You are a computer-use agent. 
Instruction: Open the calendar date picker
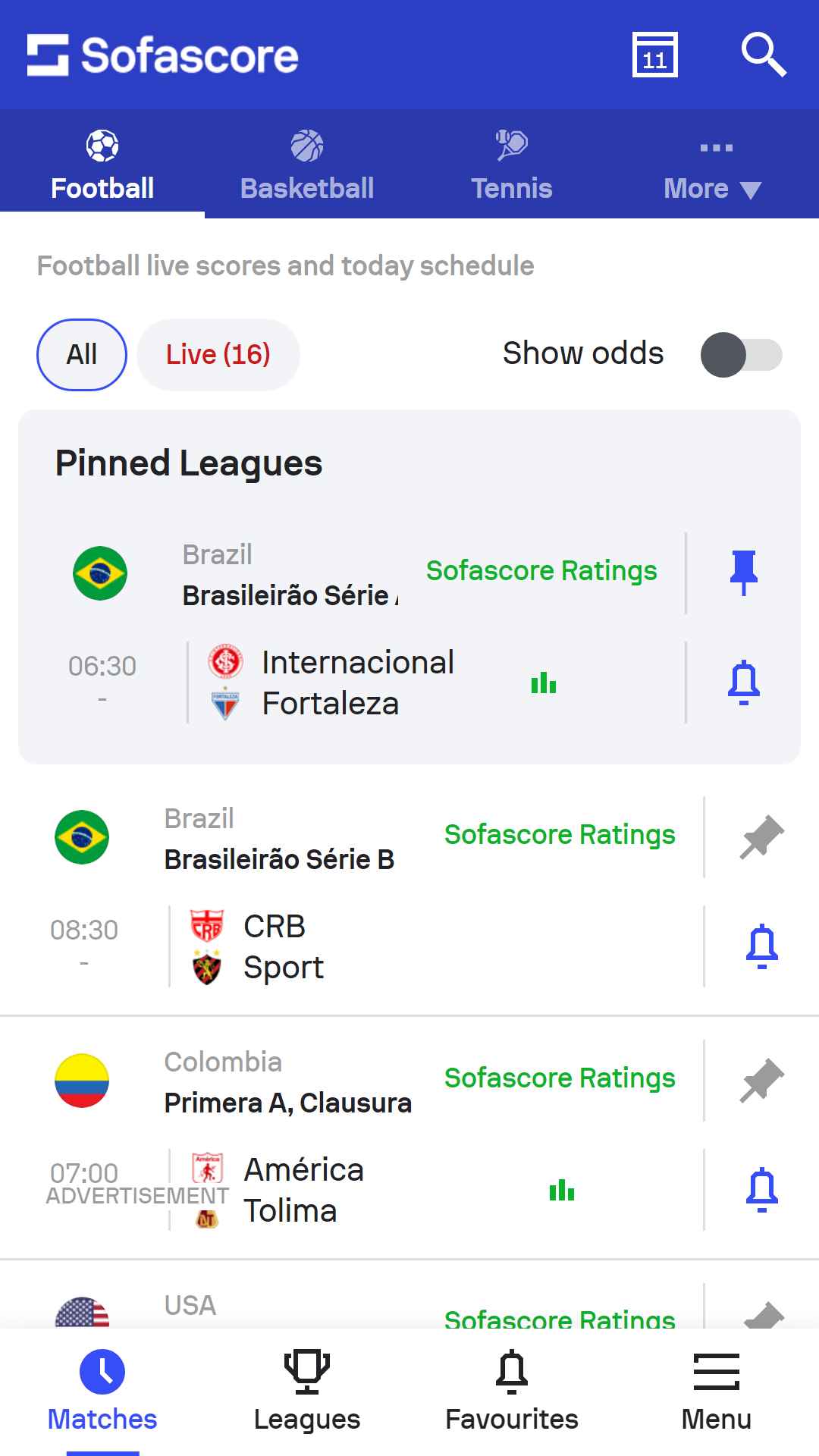click(x=654, y=55)
